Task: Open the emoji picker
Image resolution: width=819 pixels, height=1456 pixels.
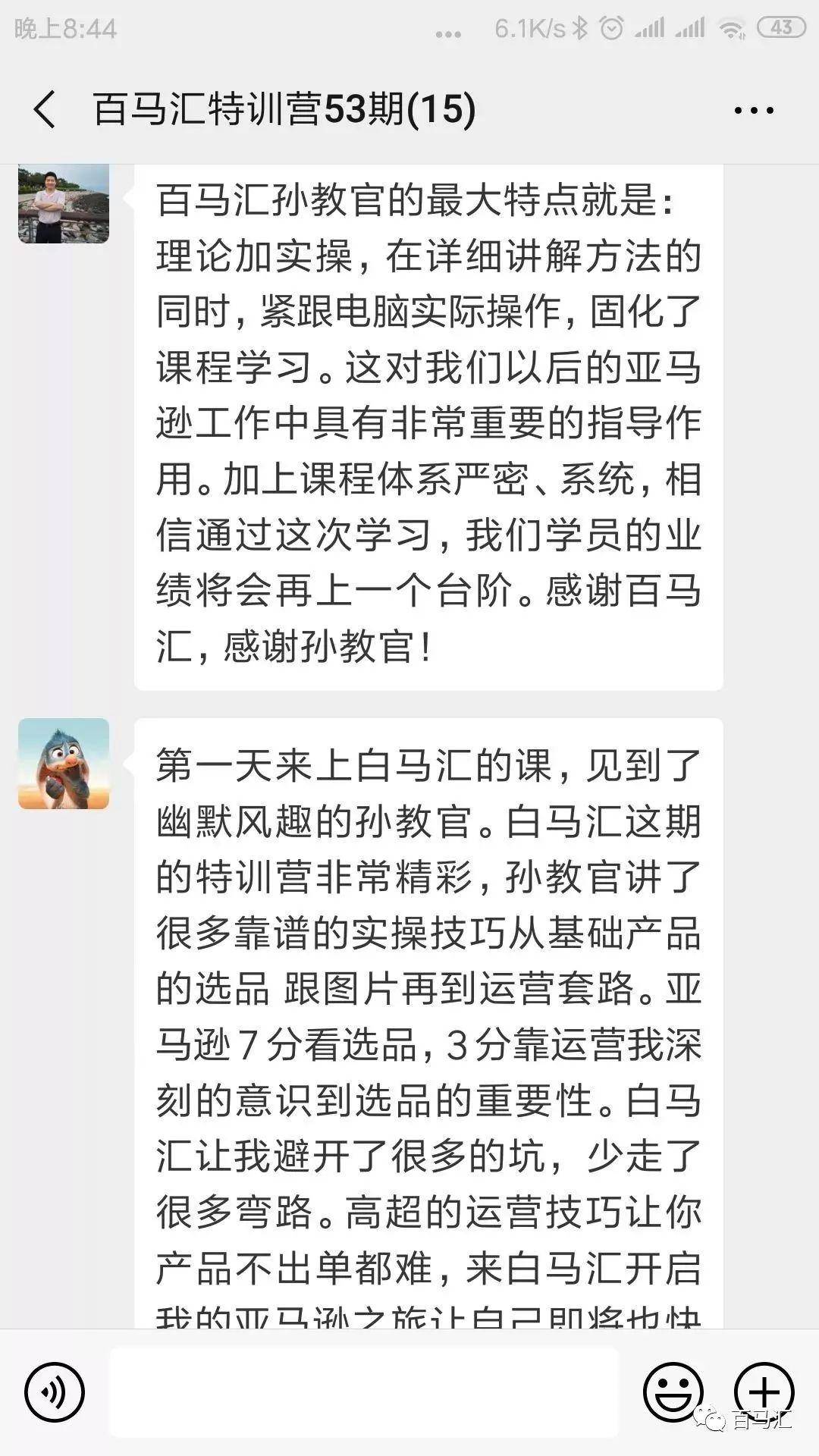Action: tap(673, 1392)
